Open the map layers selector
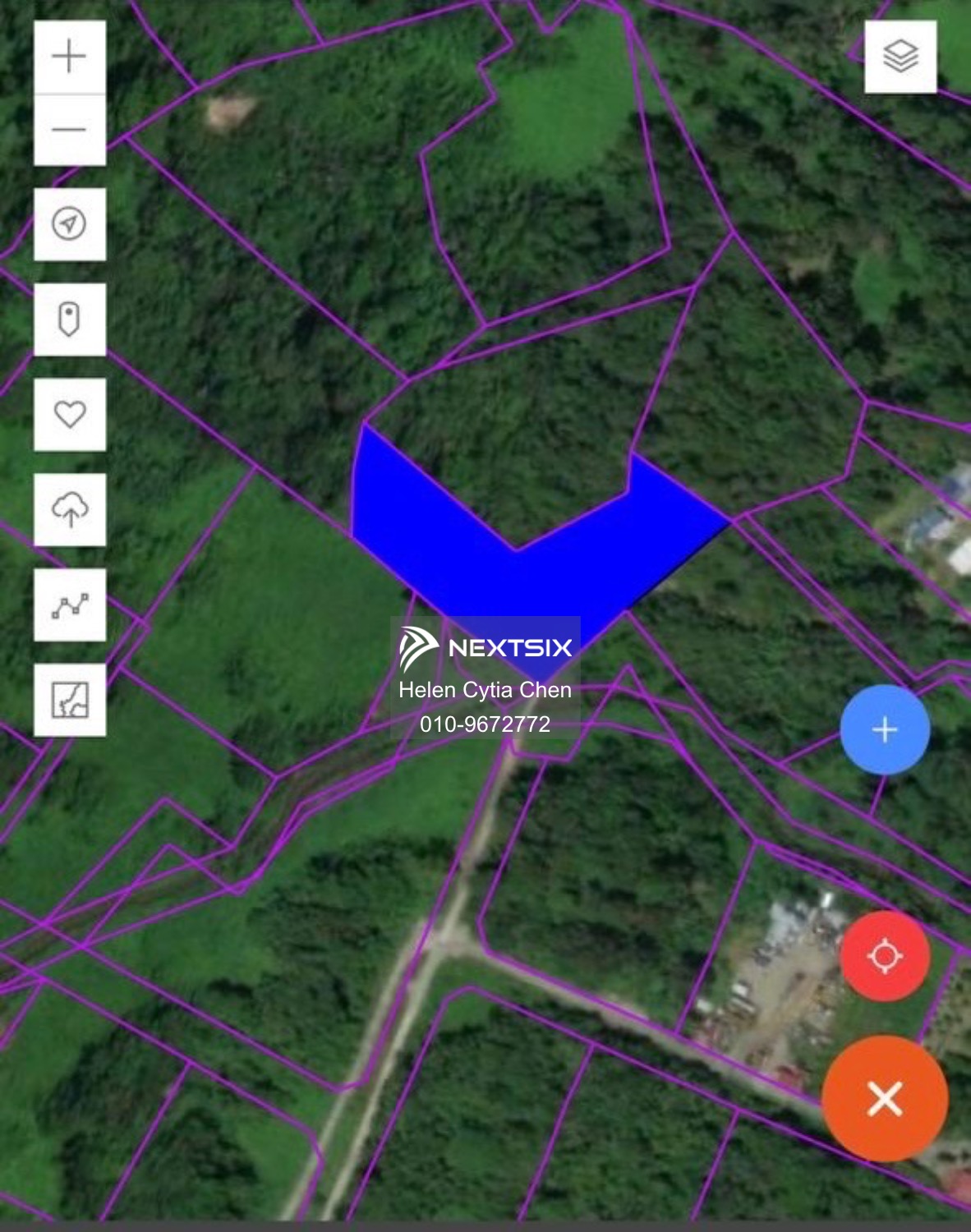 pos(900,57)
